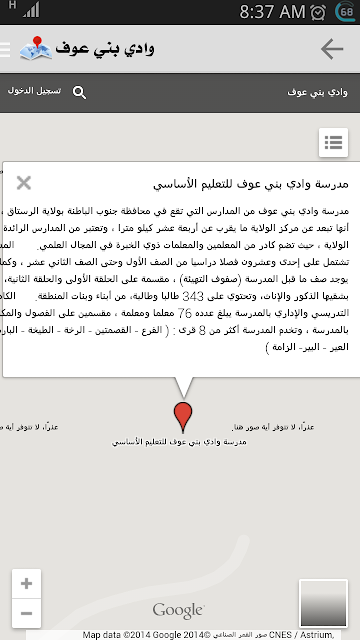This screenshot has width=360, height=640.
Task: Select the red map marker pin
Action: click(183, 417)
